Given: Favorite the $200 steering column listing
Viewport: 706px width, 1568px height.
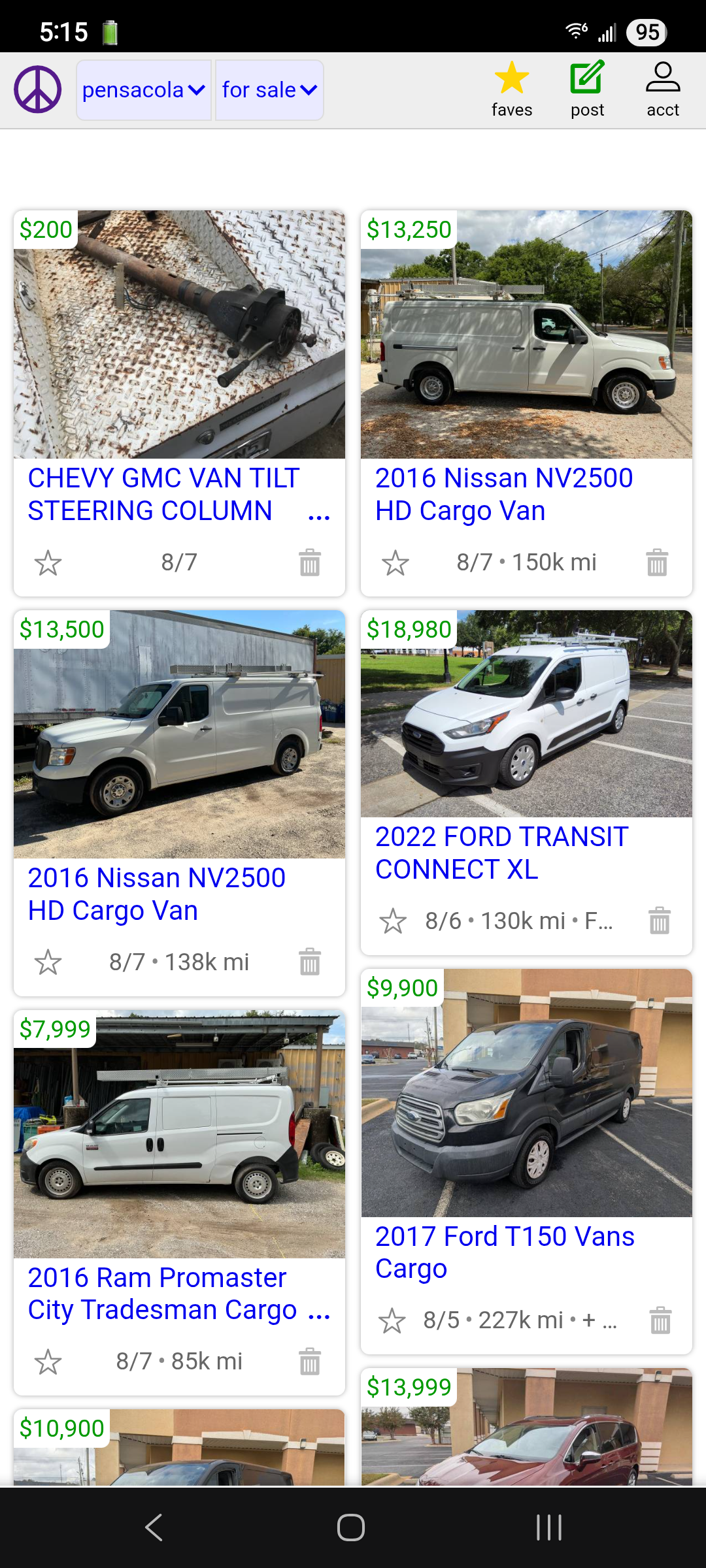Looking at the screenshot, I should point(48,563).
